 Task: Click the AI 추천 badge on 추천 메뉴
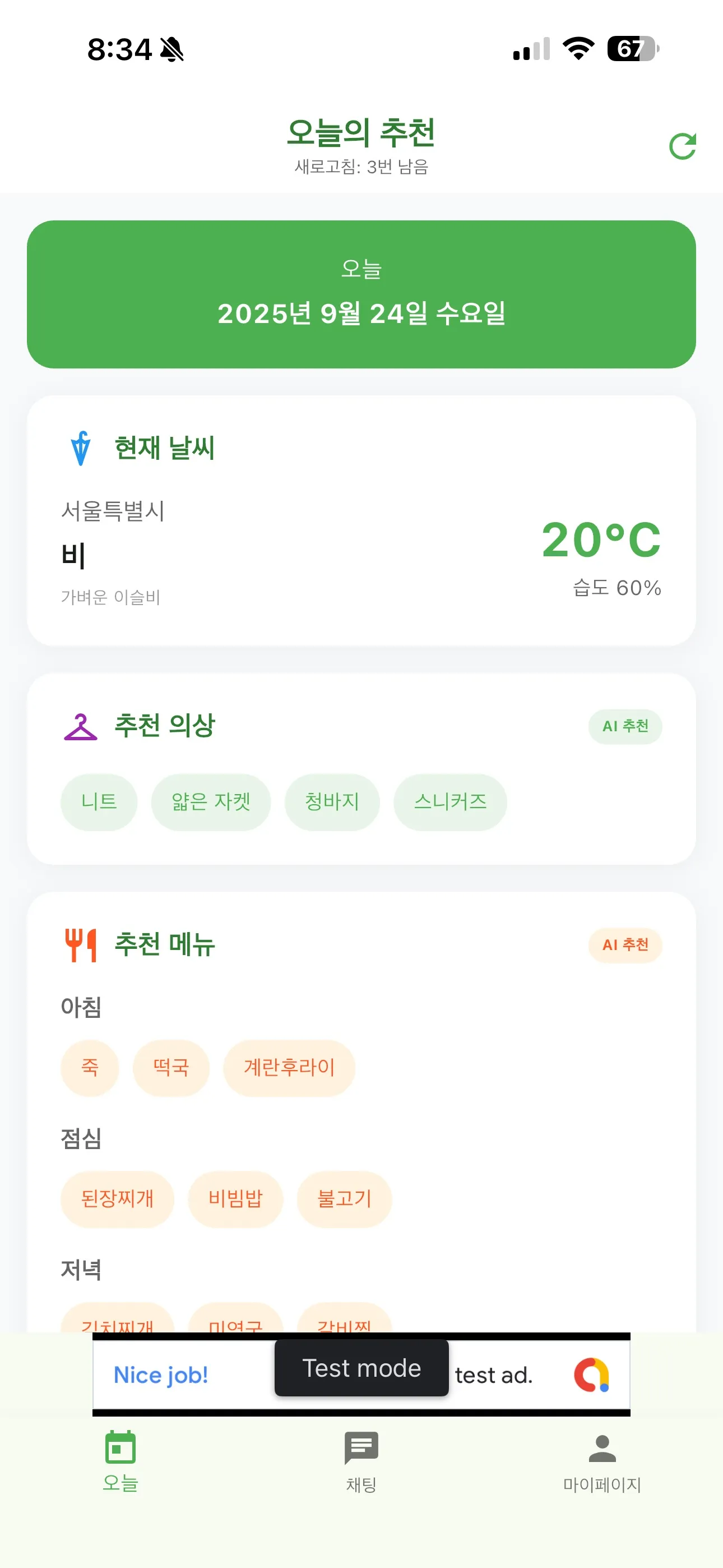click(x=625, y=945)
